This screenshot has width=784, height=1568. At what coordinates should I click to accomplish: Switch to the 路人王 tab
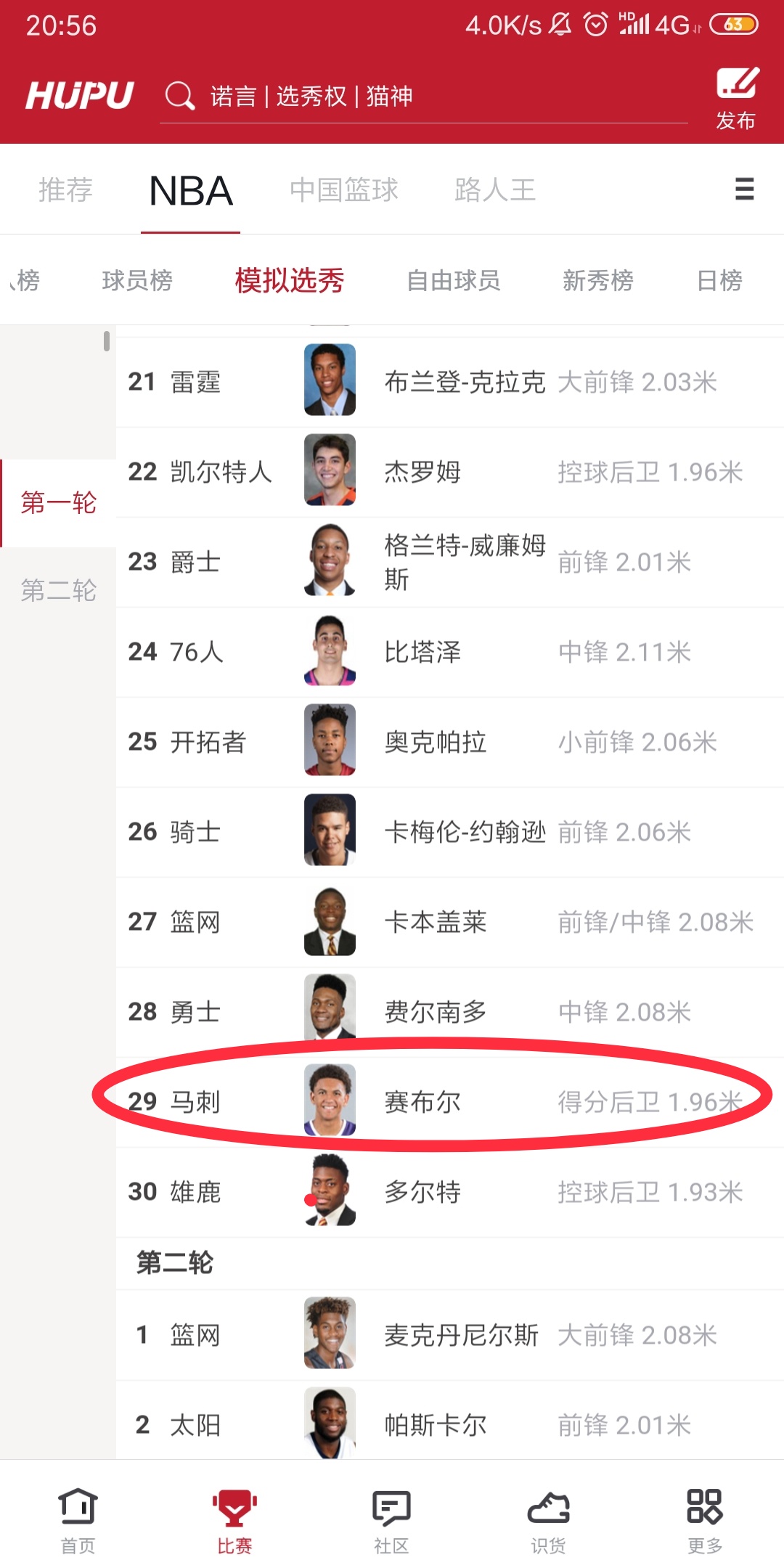pyautogui.click(x=495, y=190)
